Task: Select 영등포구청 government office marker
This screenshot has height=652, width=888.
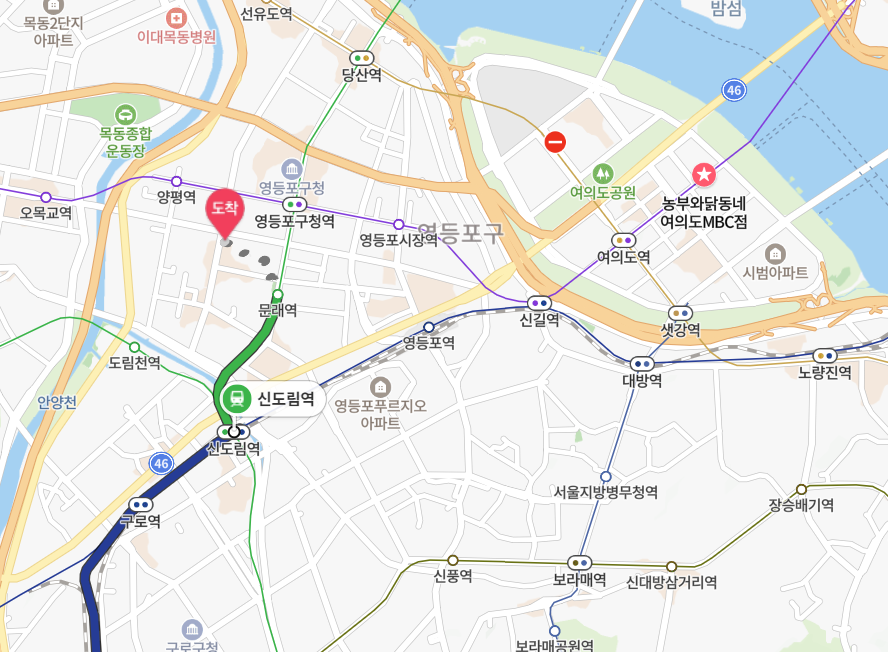Action: click(x=291, y=168)
